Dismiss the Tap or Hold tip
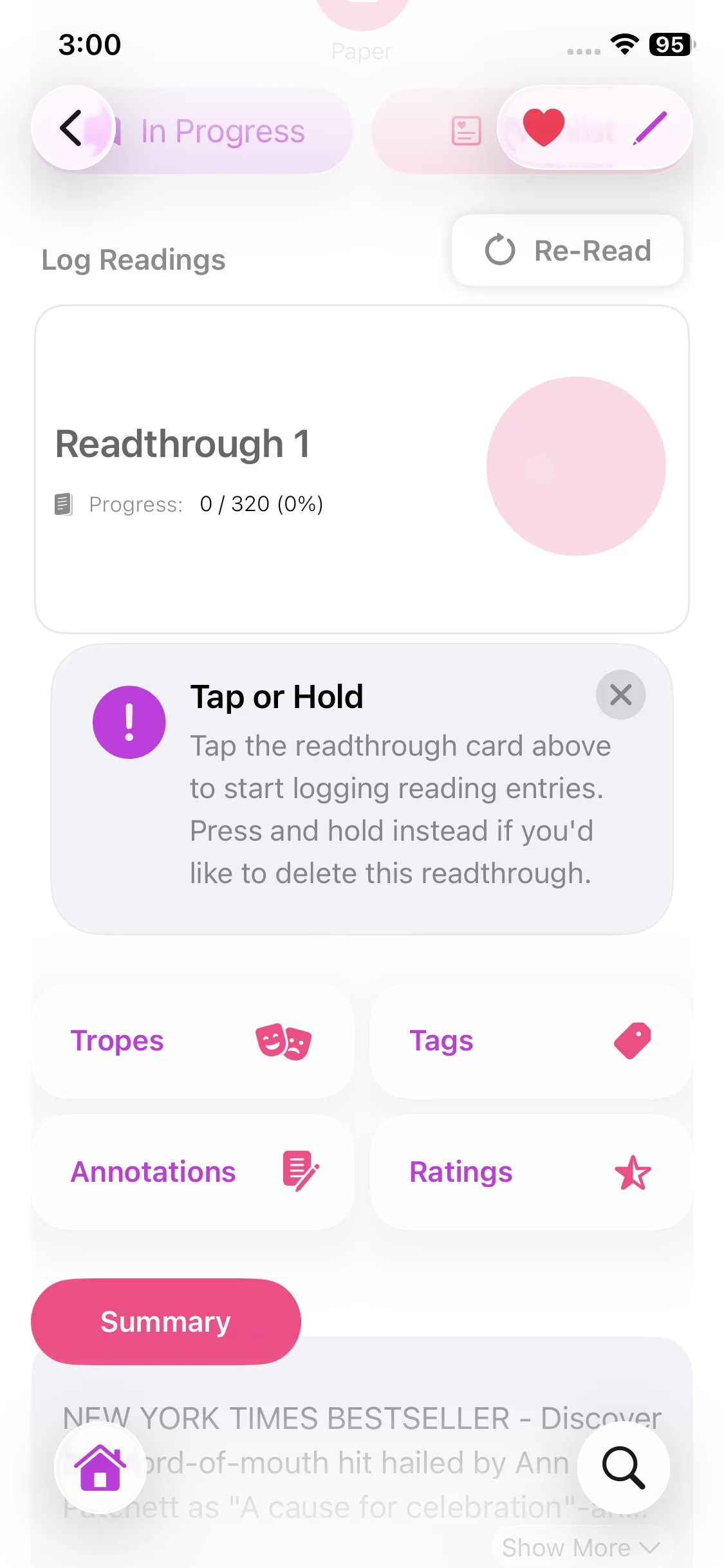The image size is (724, 1568). 620,695
